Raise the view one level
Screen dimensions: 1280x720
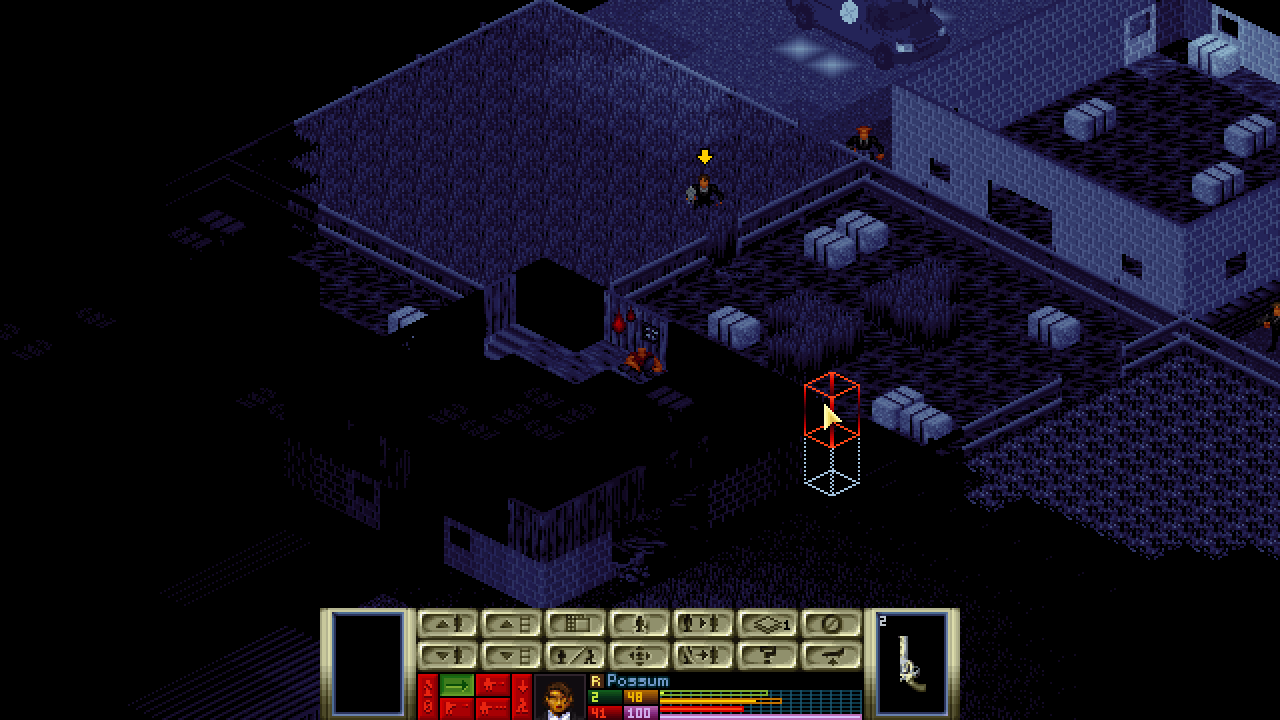tap(511, 624)
